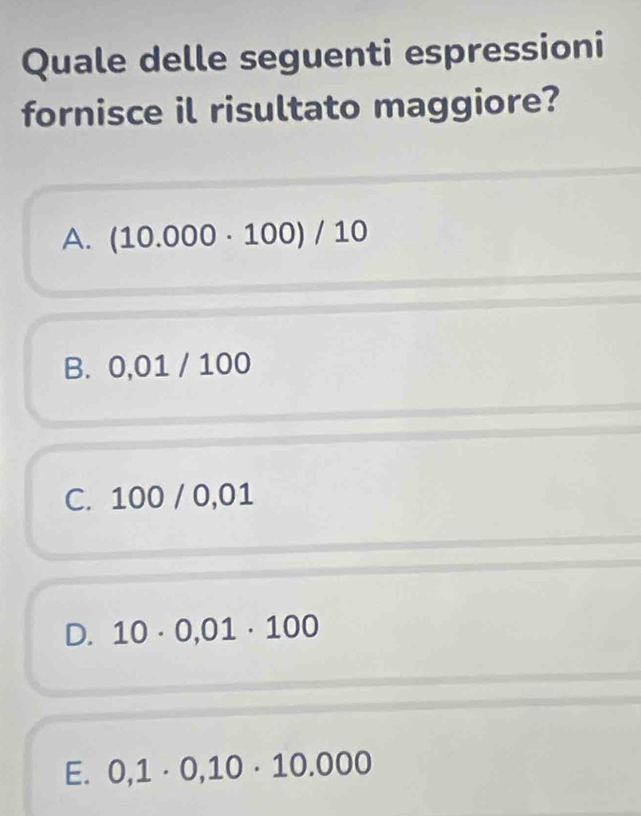Image resolution: width=641 pixels, height=816 pixels.
Task: Select option D 10 · 0,01 · 100
Action: click(190, 630)
